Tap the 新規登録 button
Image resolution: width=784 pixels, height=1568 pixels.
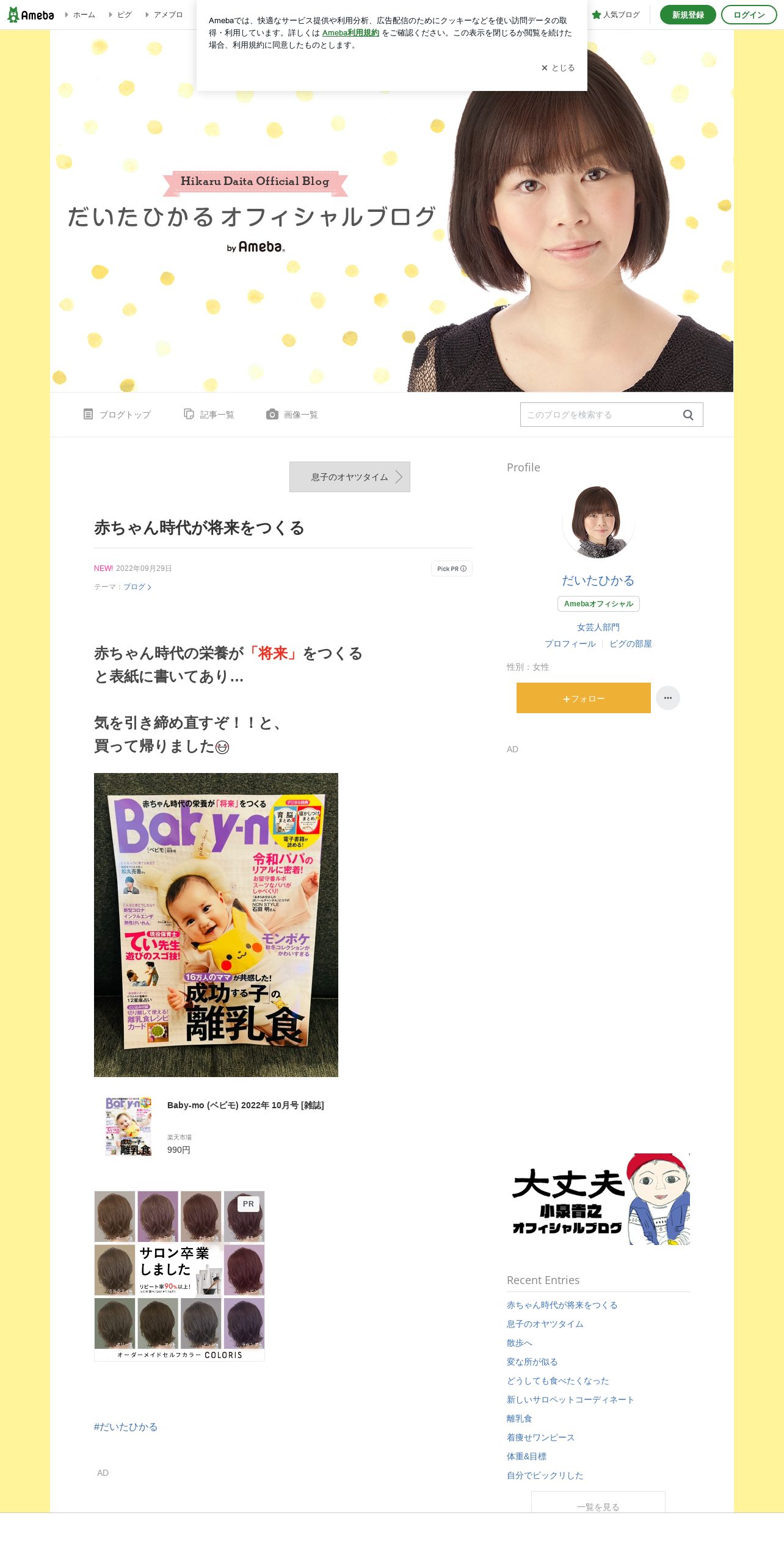[x=688, y=15]
